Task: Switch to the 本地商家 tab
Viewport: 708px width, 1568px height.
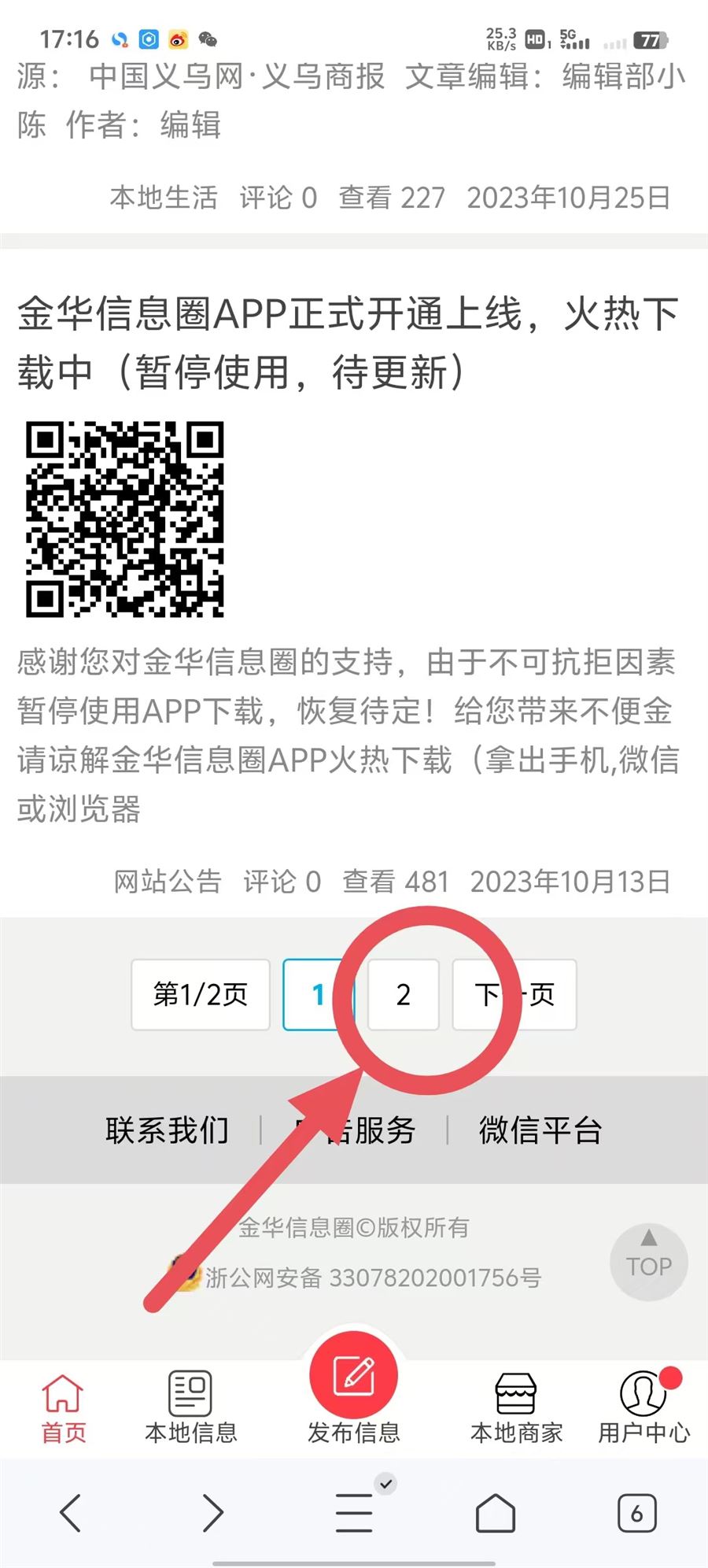Action: pos(516,1408)
